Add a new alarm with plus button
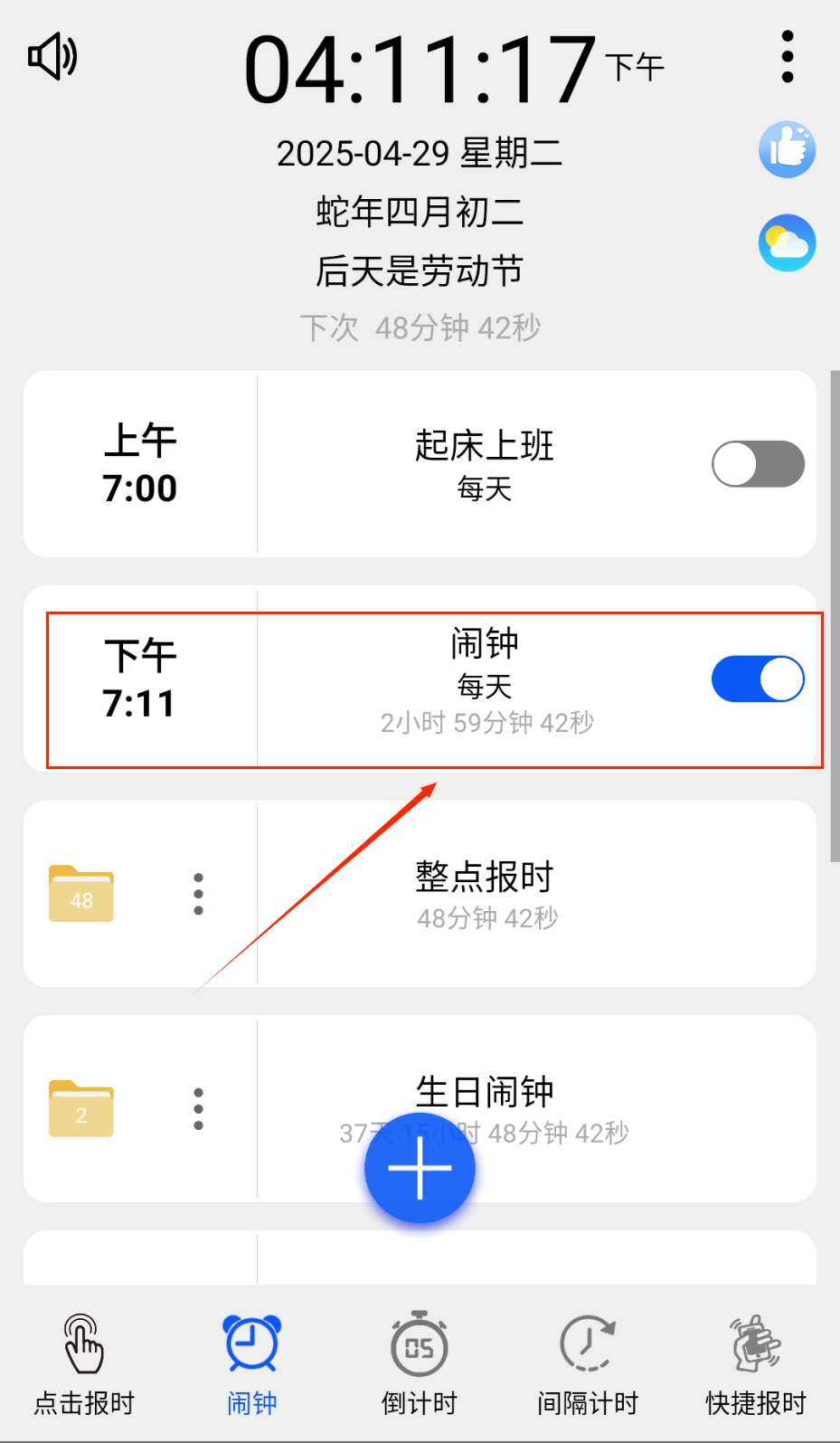 pyautogui.click(x=420, y=1168)
